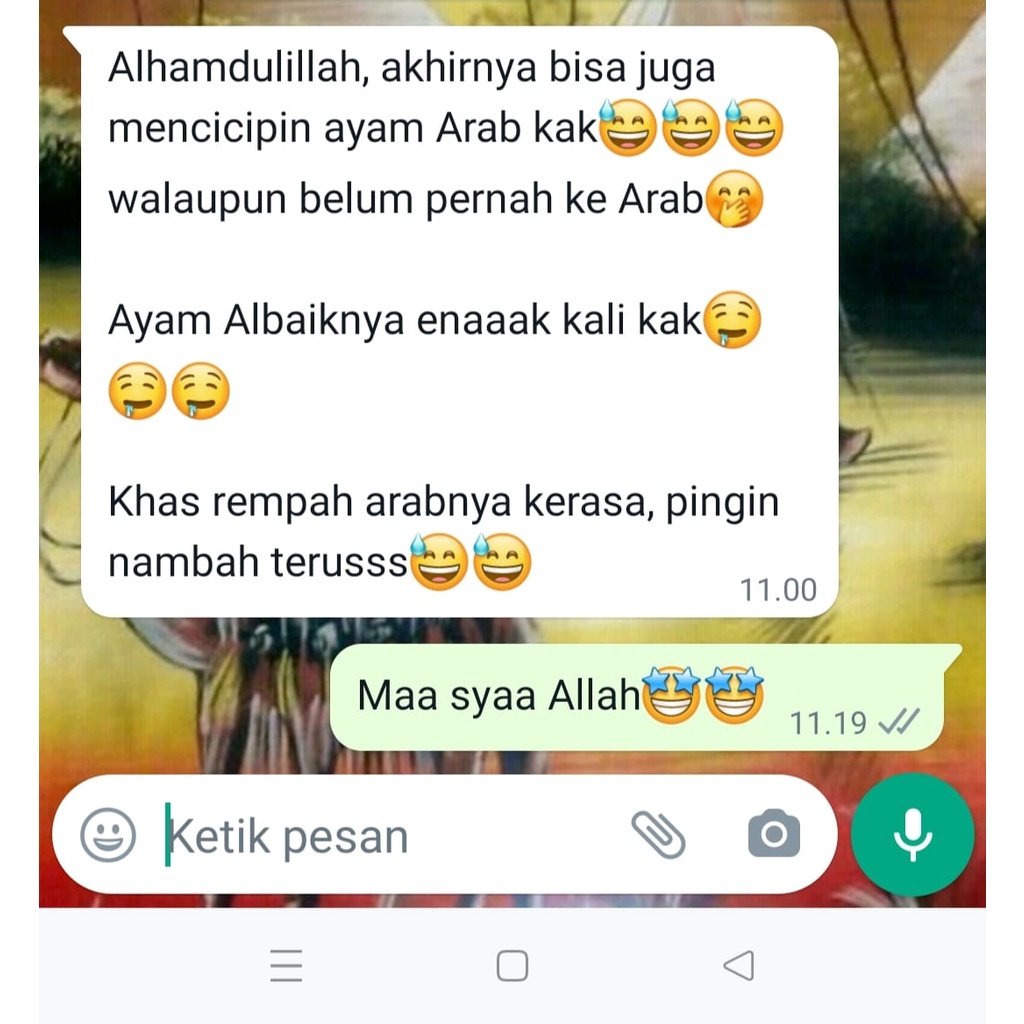This screenshot has width=1024, height=1024.
Task: Open the camera from the message bar
Action: tap(774, 834)
